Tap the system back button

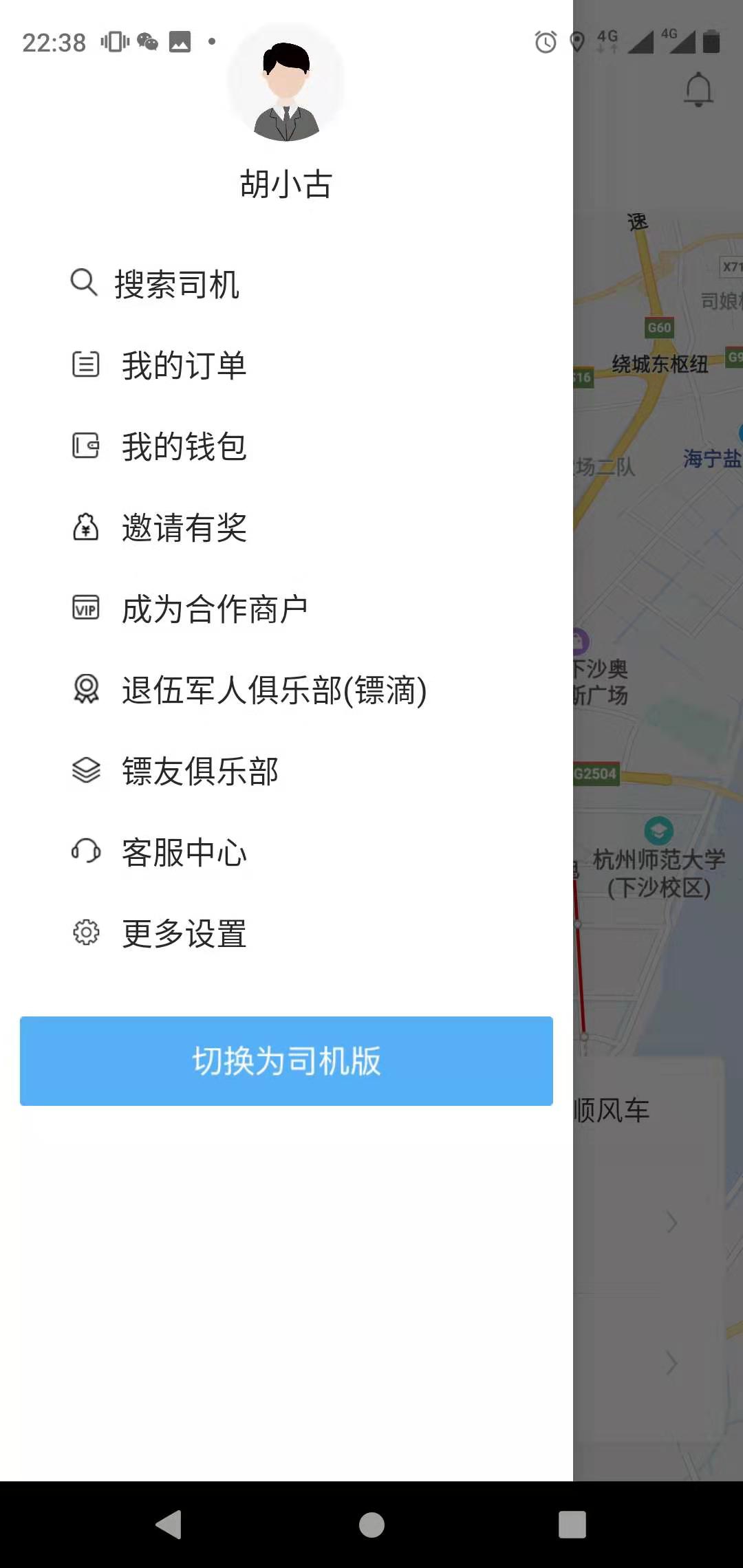pos(169,1524)
